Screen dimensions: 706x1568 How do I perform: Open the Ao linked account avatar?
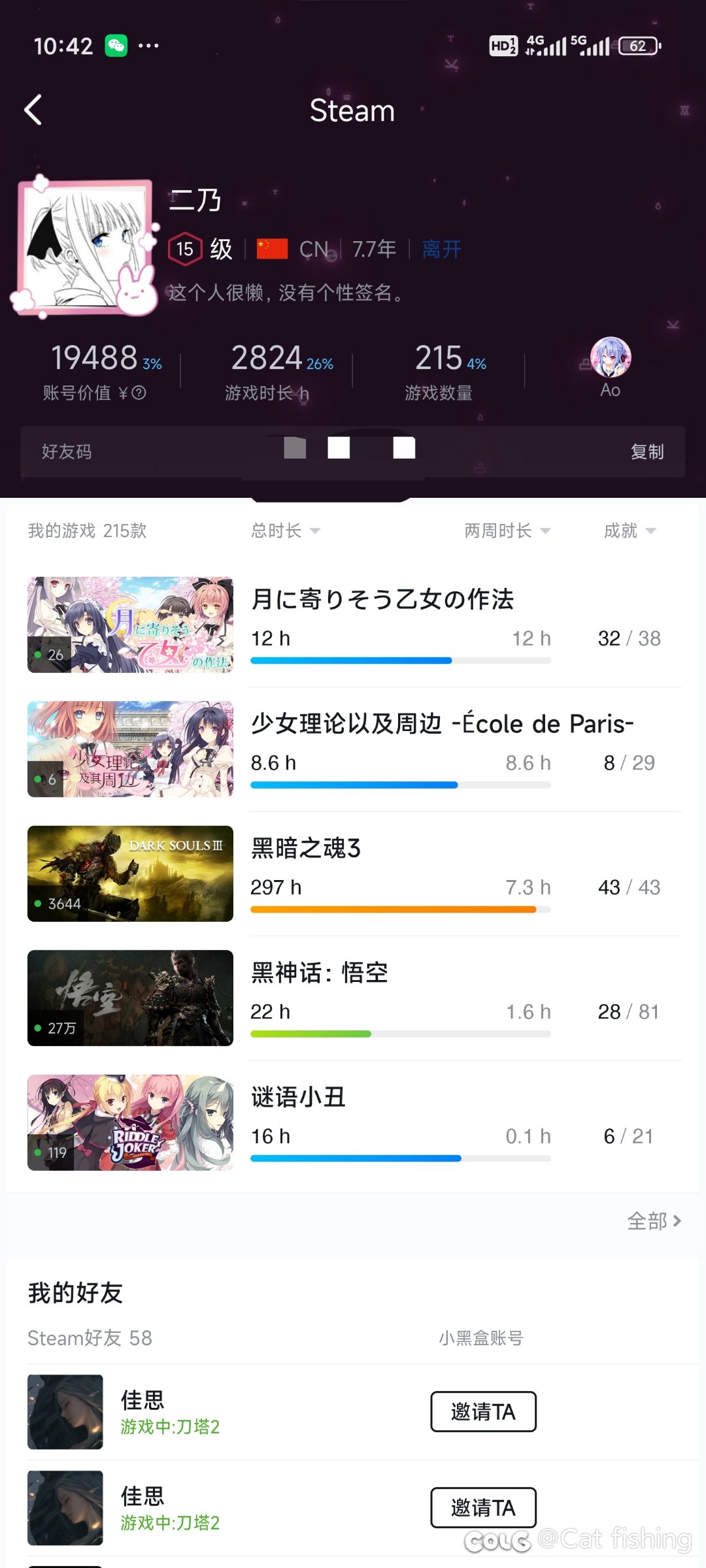click(611, 357)
